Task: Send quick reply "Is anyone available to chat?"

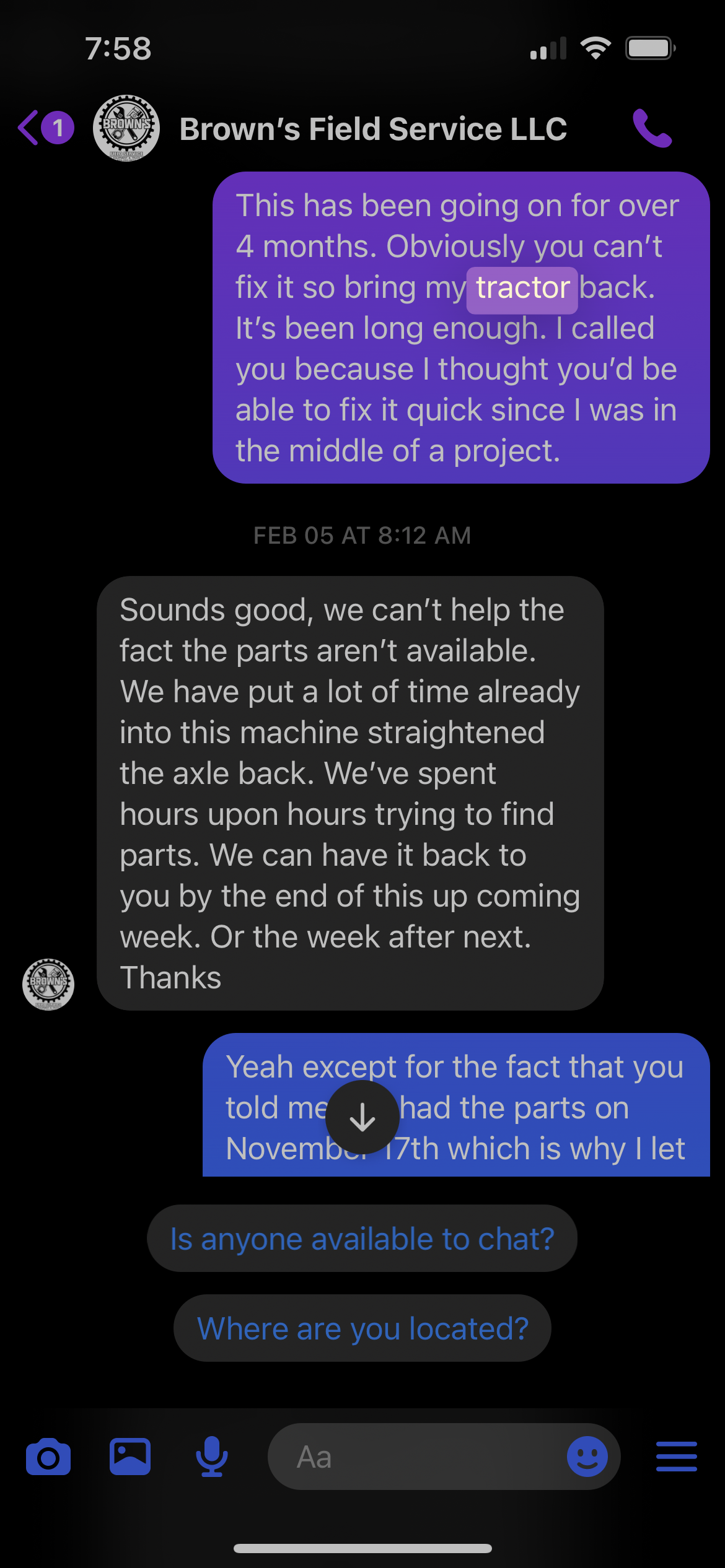Action: tap(362, 1239)
